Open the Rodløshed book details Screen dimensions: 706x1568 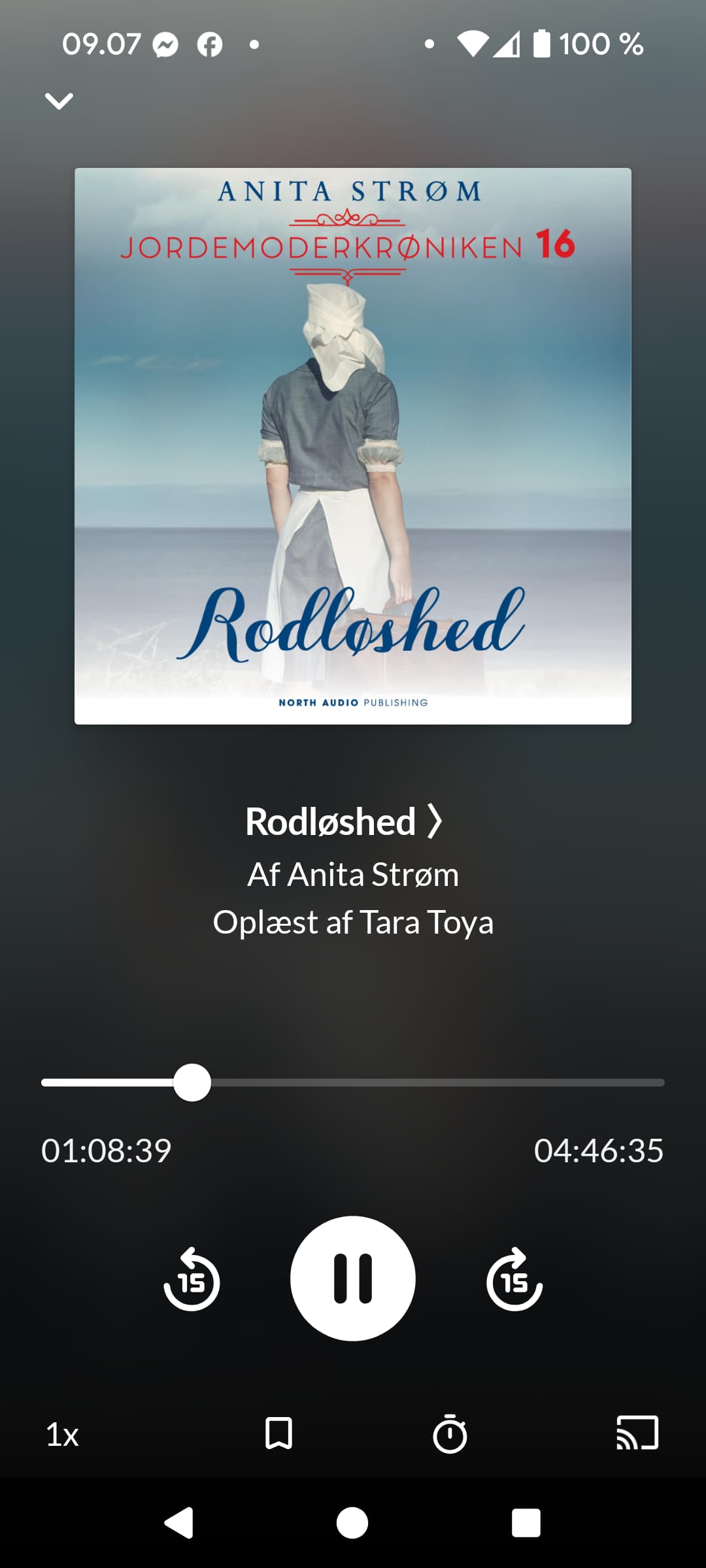click(344, 821)
